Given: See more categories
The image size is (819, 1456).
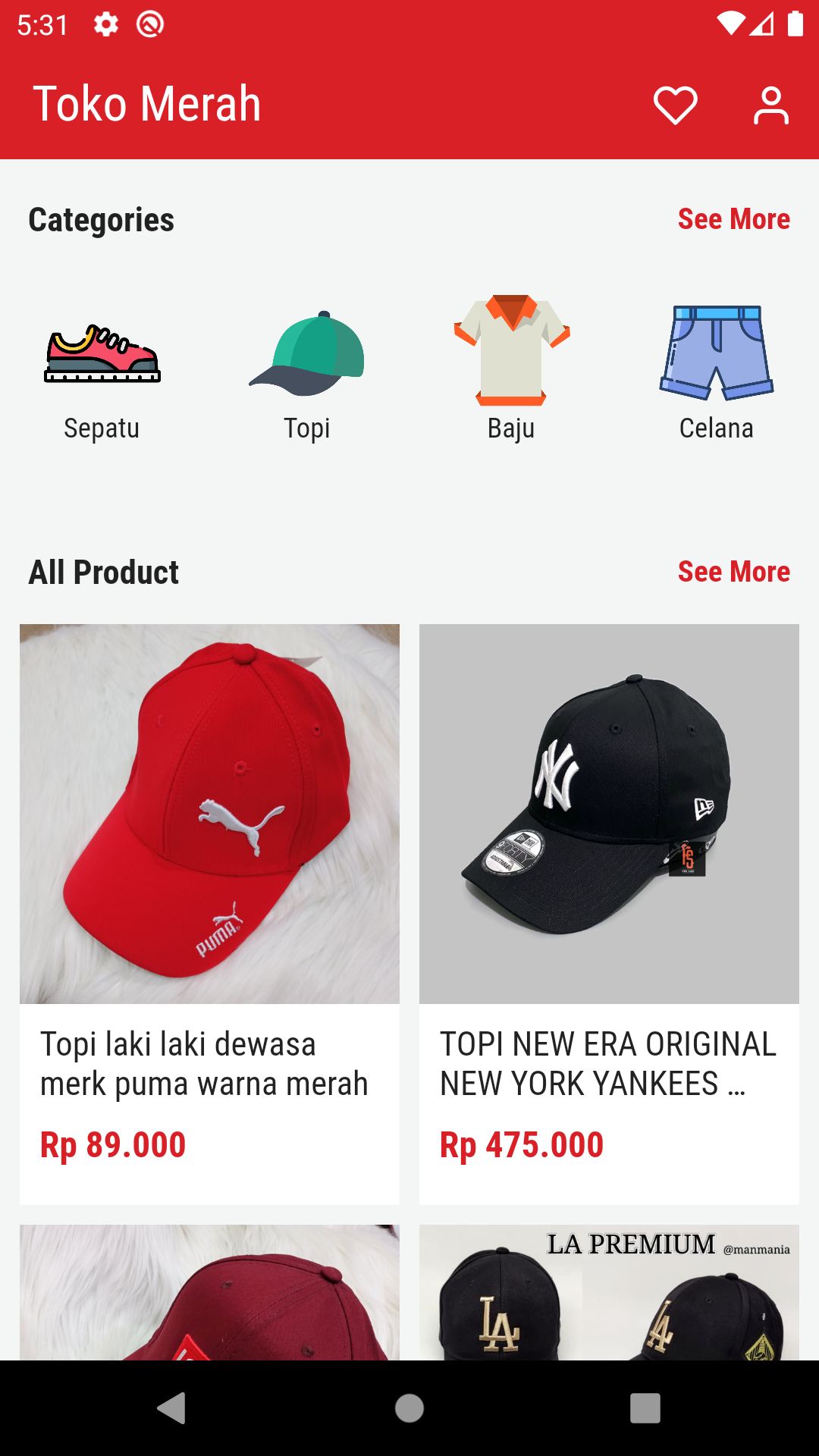Looking at the screenshot, I should [x=733, y=219].
